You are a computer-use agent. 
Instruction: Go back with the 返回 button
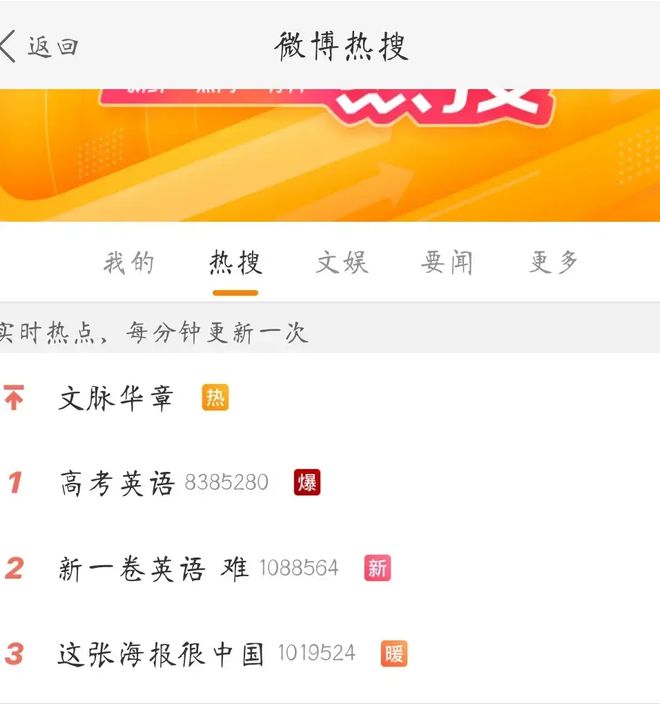(x=40, y=46)
